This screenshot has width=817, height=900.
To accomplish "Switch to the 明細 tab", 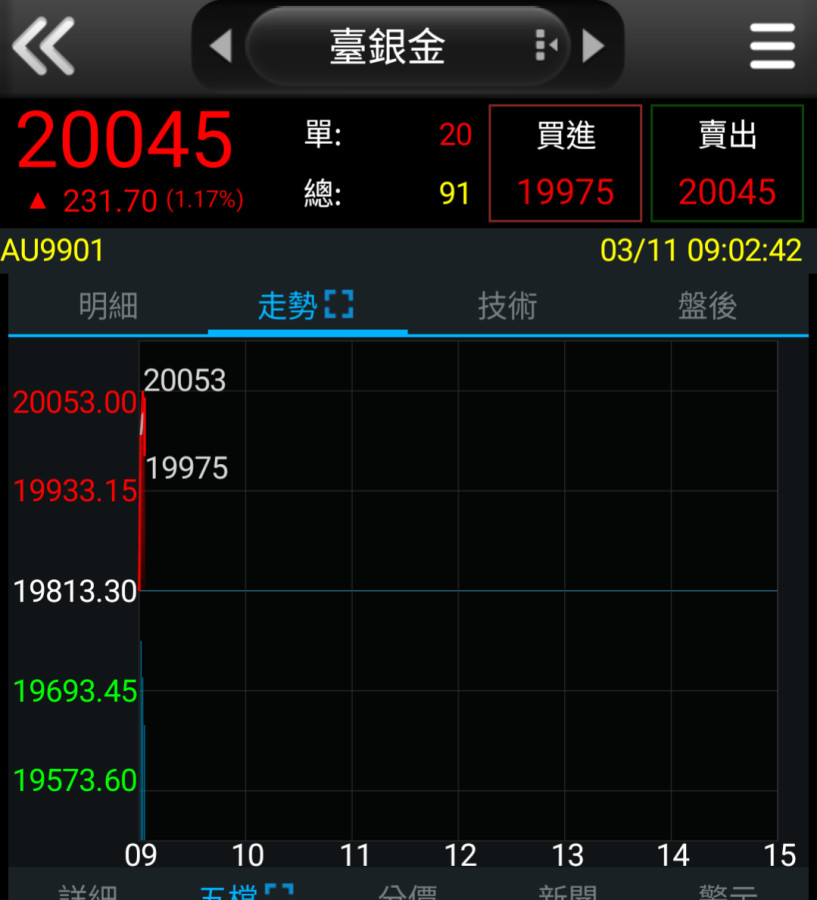I will pos(108,306).
